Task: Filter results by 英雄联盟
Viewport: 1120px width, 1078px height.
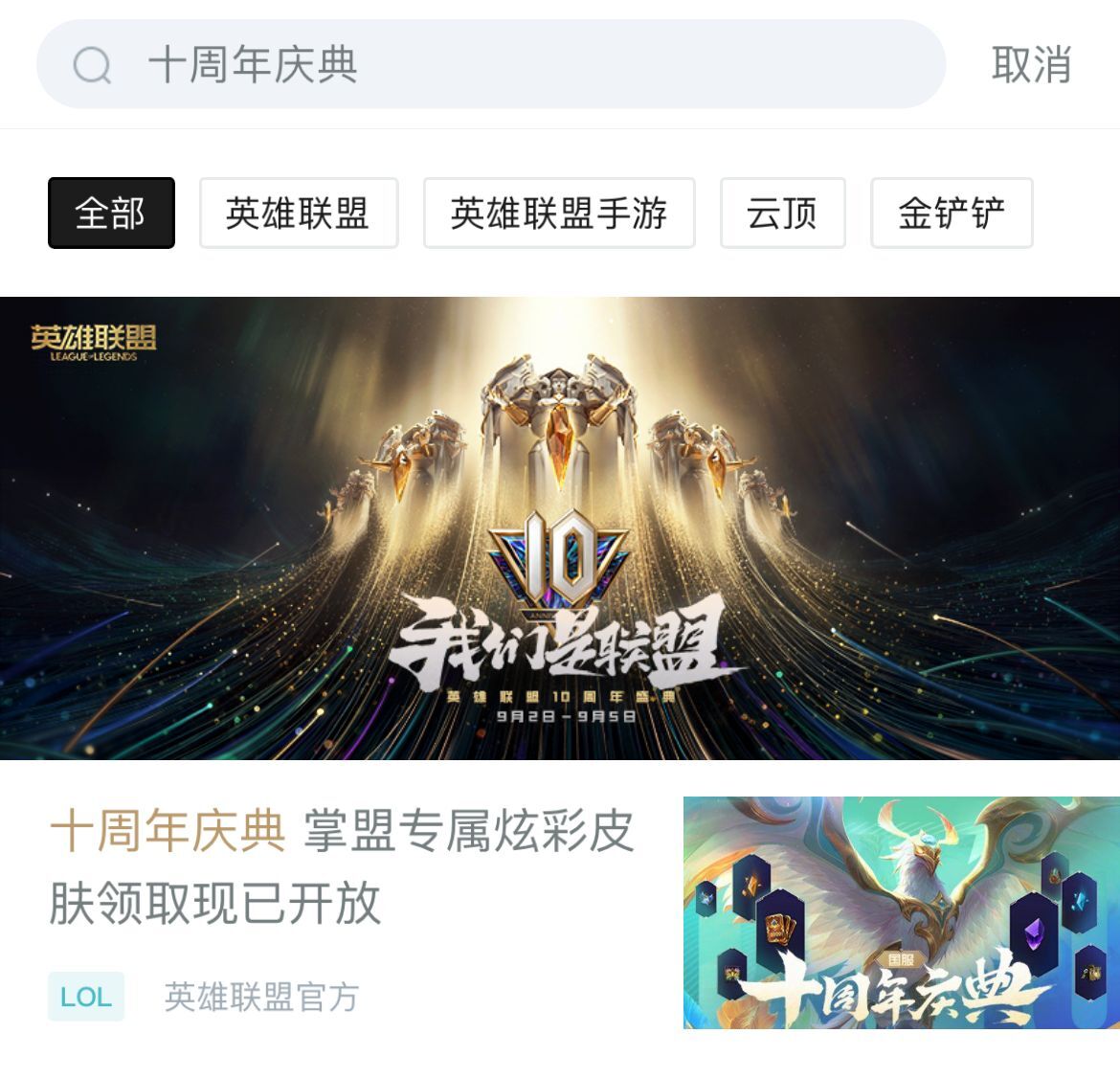Action: click(298, 213)
